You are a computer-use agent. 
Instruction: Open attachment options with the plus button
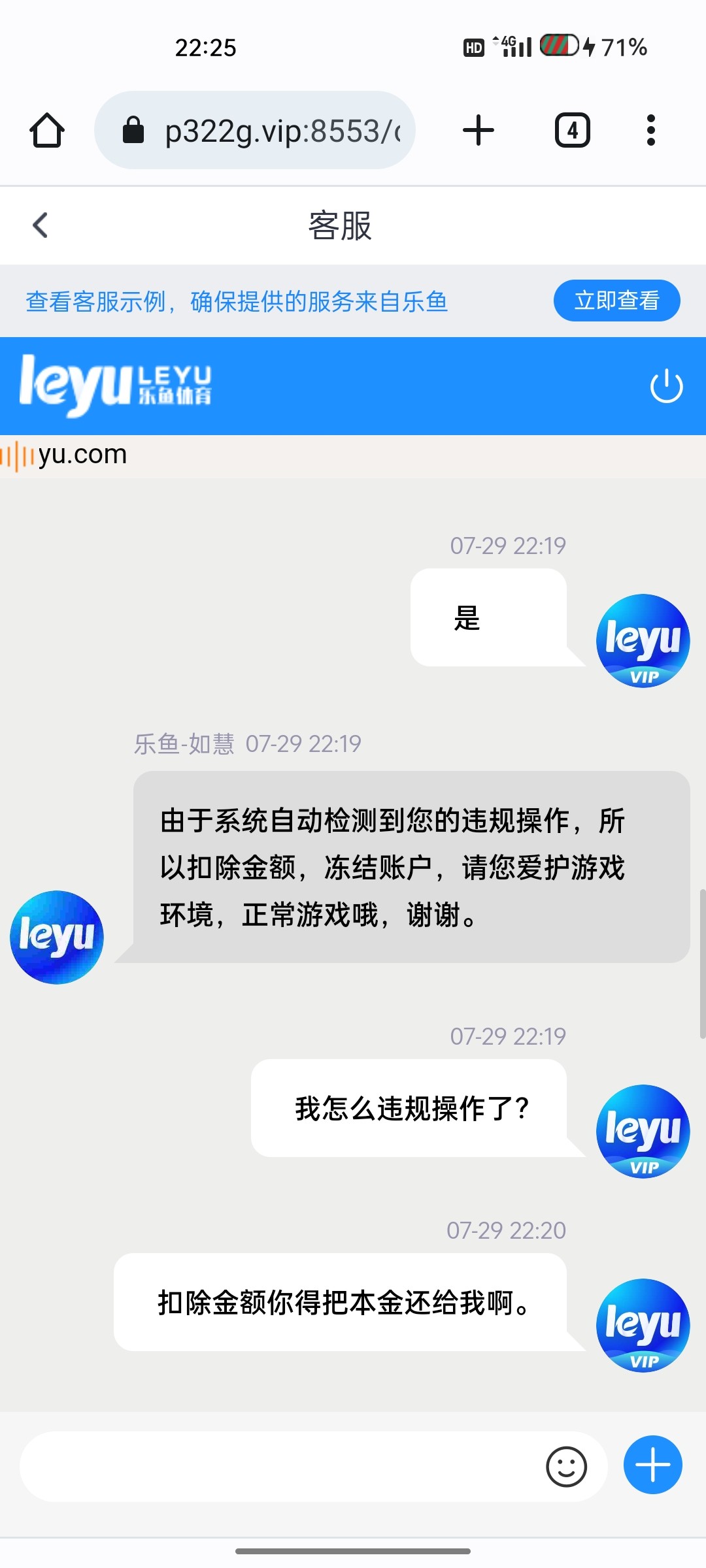pos(652,1465)
